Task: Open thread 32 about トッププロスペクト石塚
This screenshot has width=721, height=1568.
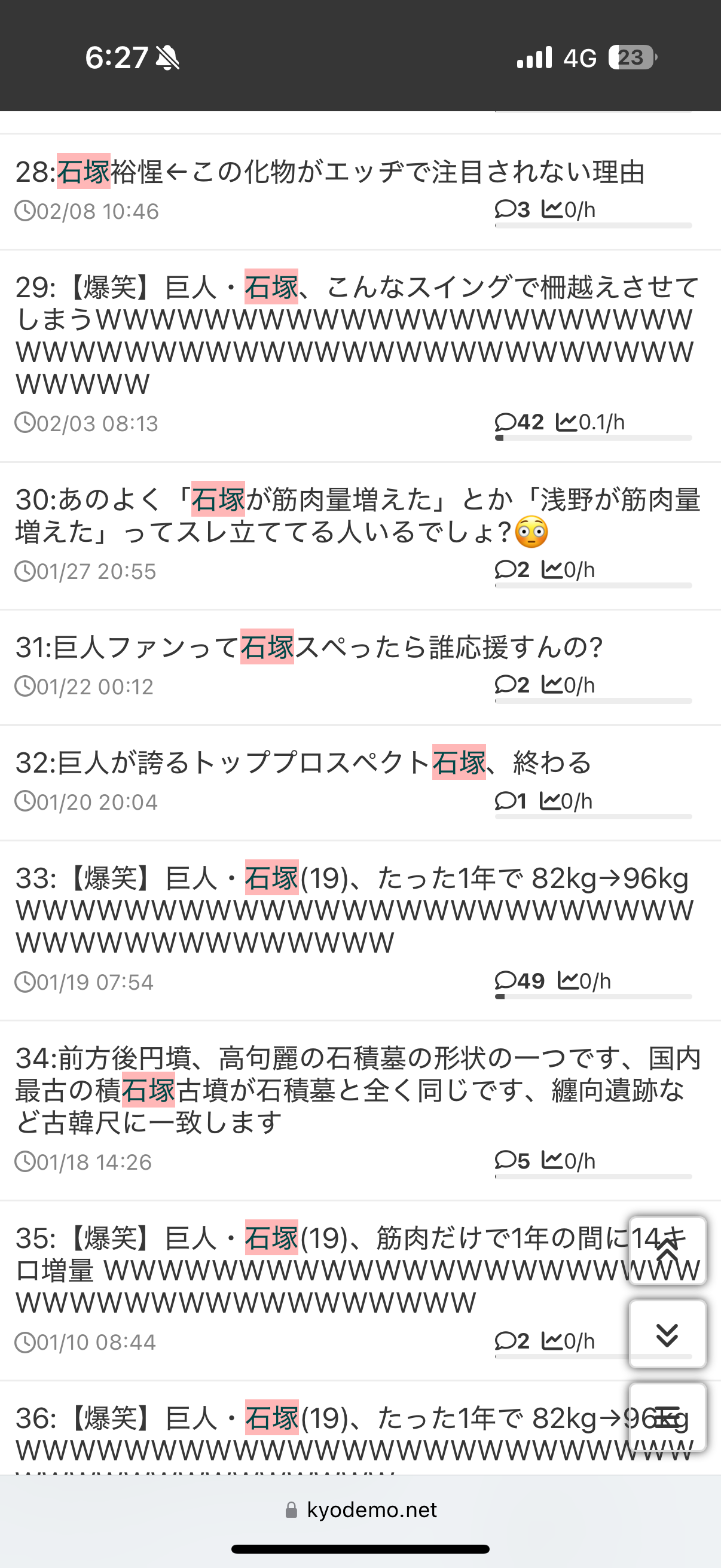Action: 303,762
